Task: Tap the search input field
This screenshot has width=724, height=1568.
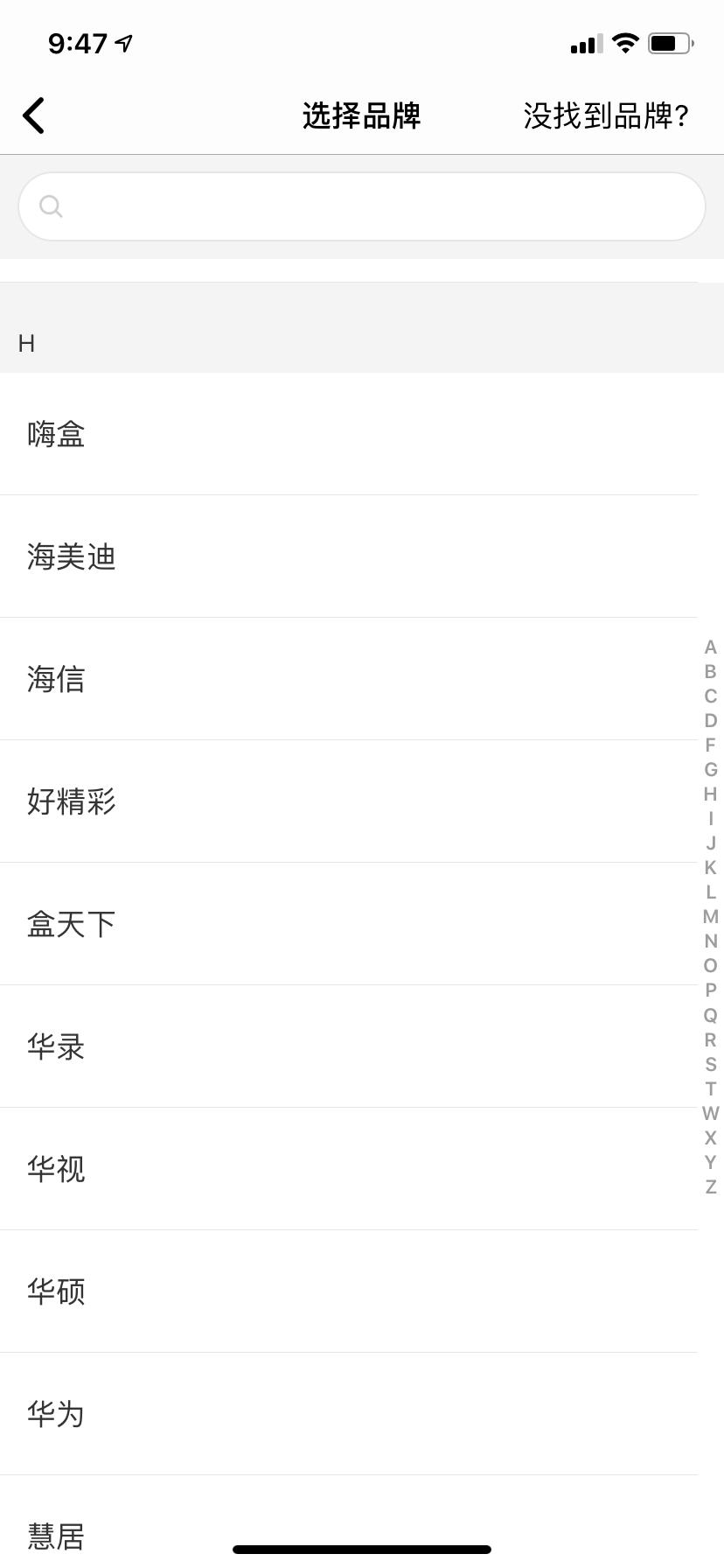Action: tap(362, 206)
